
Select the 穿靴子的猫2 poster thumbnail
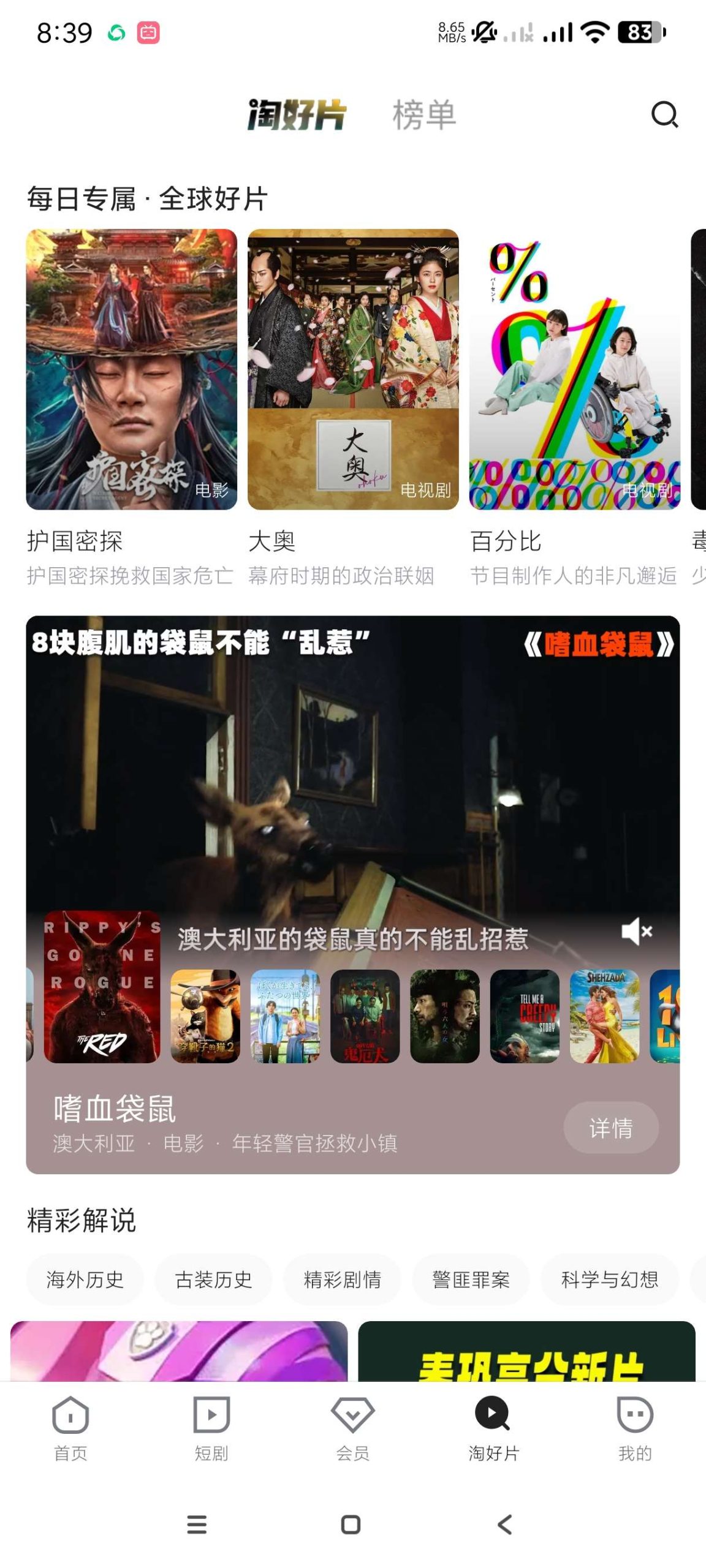tap(205, 1016)
